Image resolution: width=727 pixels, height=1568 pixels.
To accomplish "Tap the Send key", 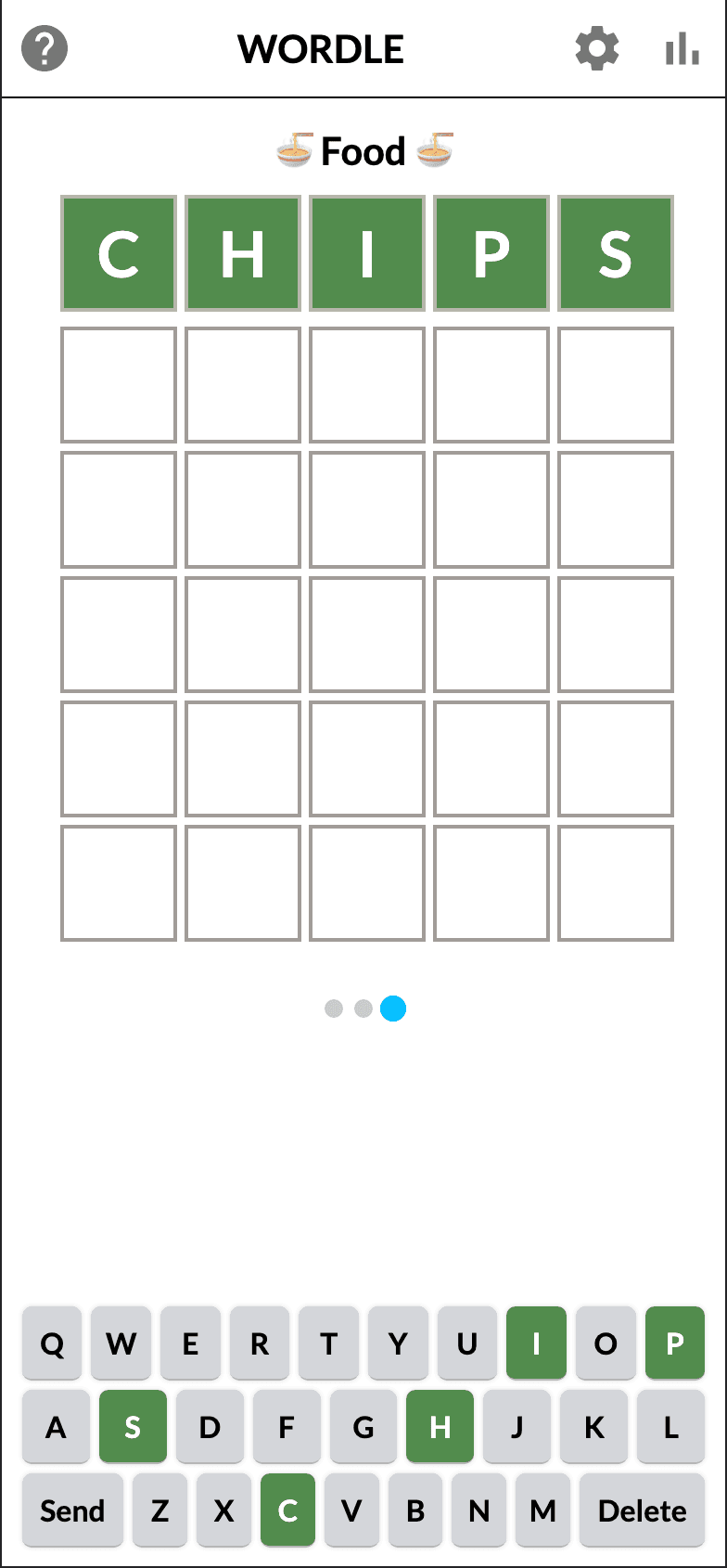I will (x=72, y=1510).
